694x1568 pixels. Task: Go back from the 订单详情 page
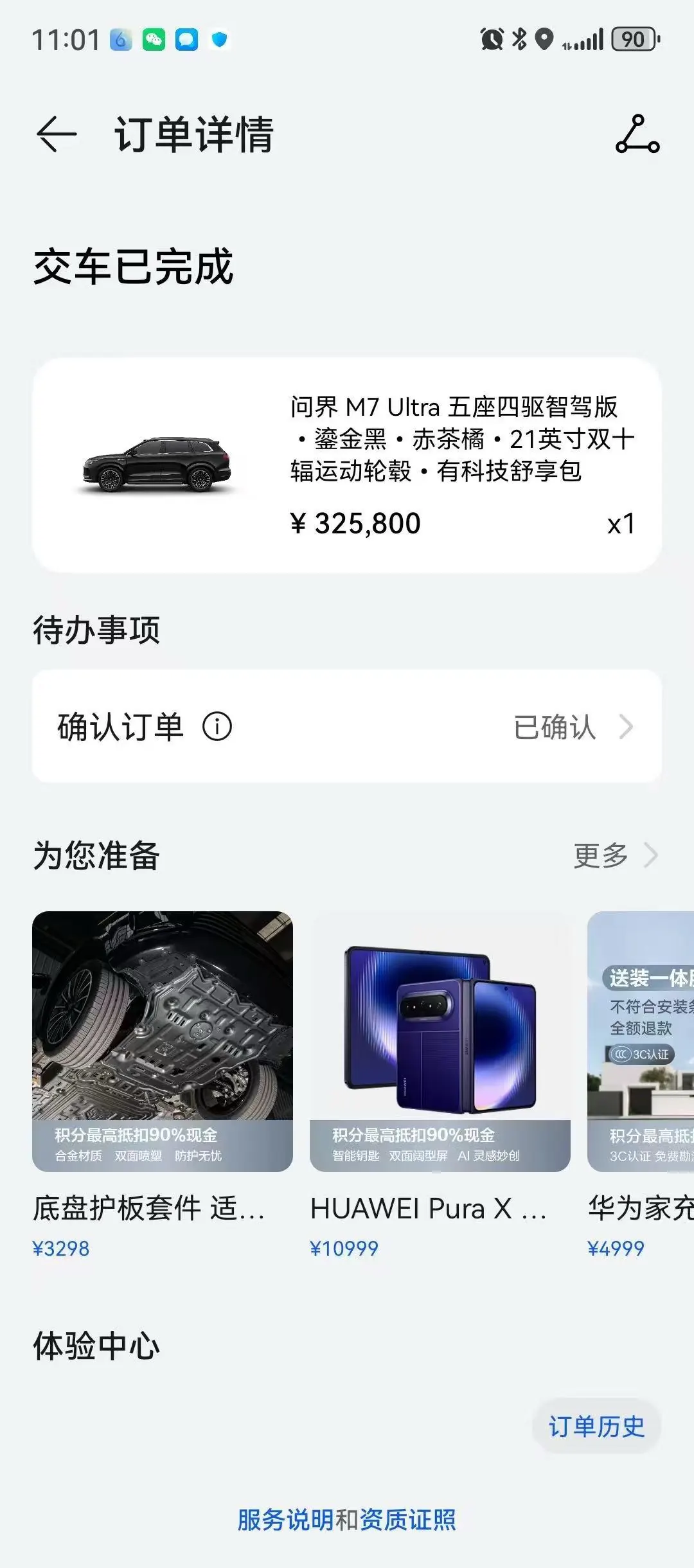tap(57, 134)
